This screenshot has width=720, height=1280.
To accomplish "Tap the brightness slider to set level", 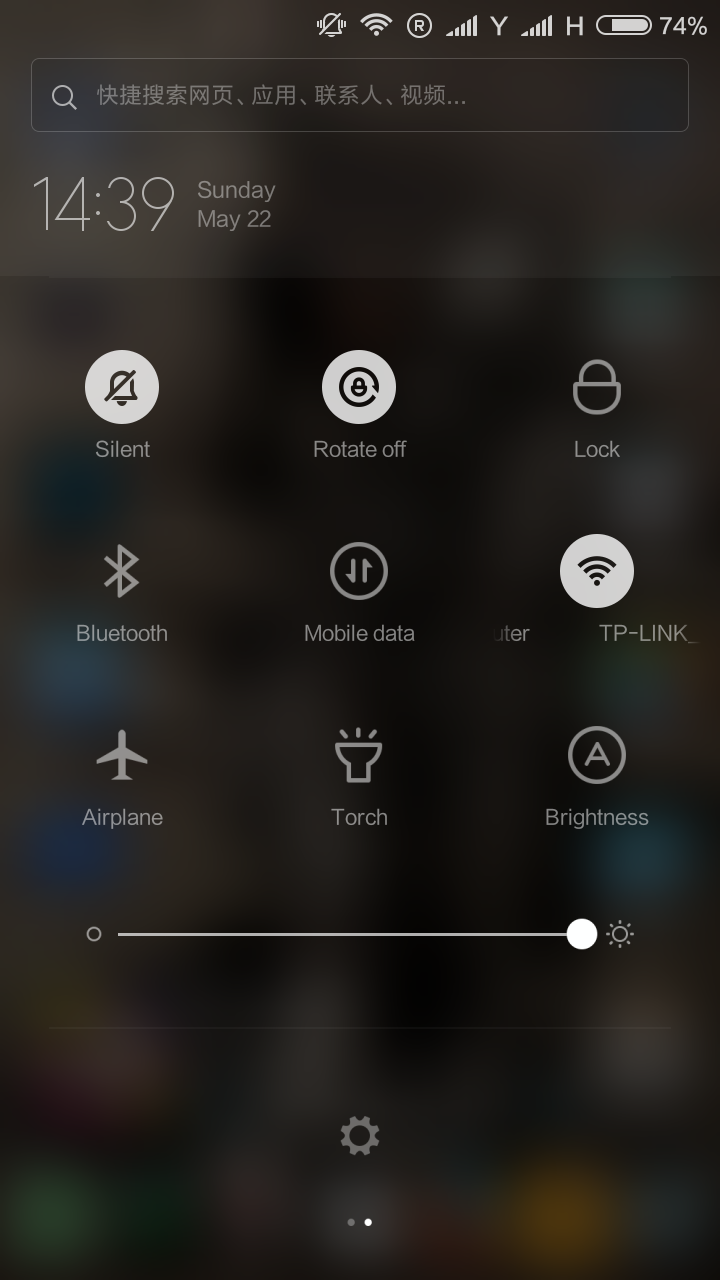I will (x=350, y=934).
